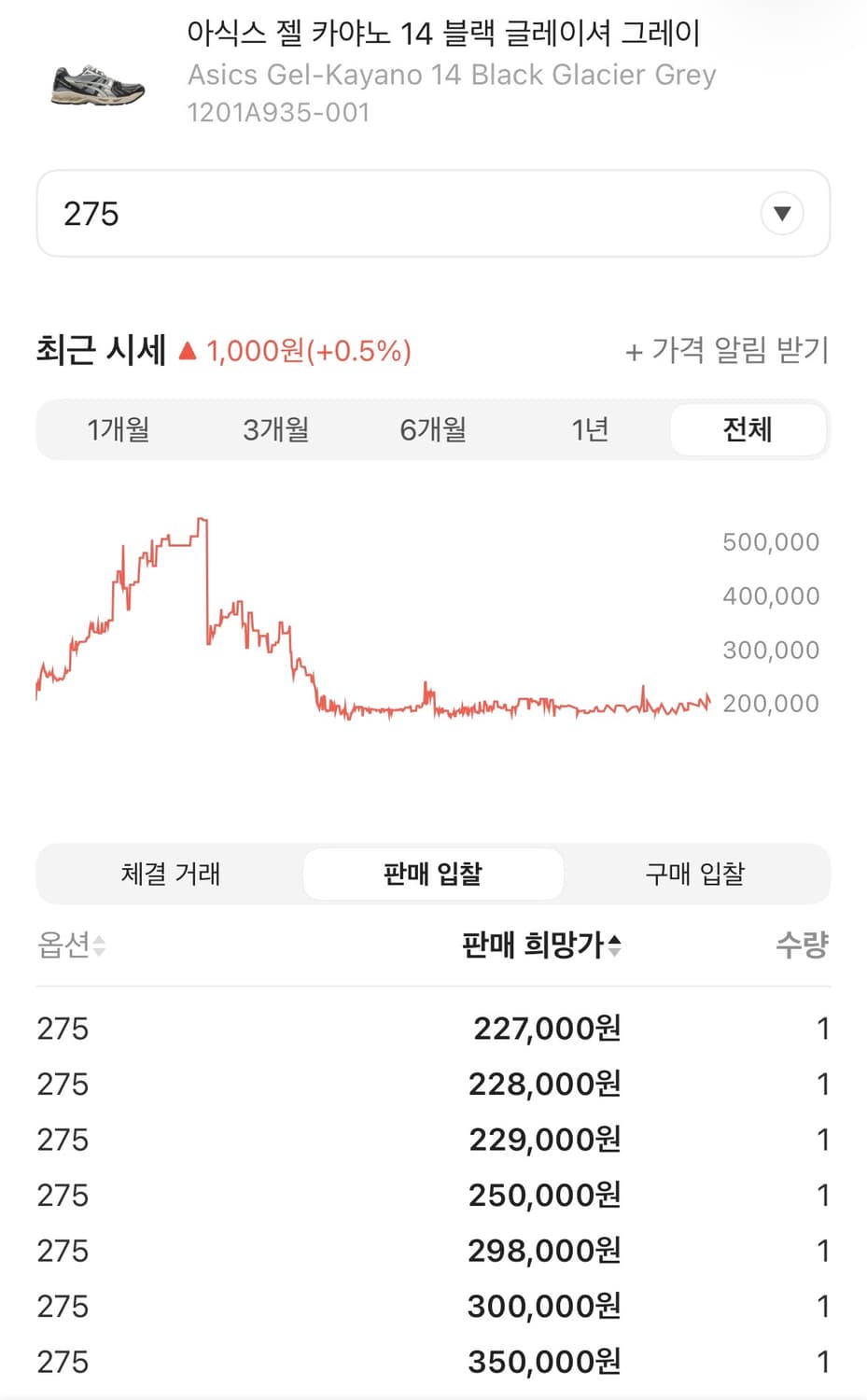
Task: Click the sort arrow on 판매 희망가 column
Action: tap(617, 945)
